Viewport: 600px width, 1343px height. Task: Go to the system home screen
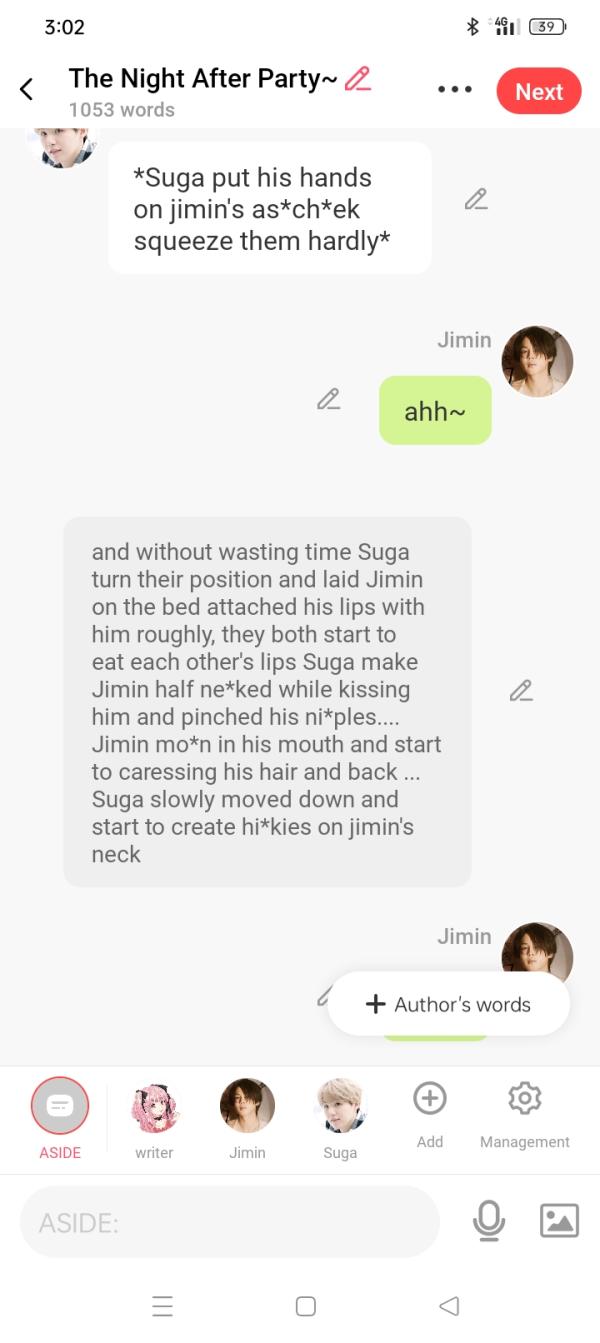click(x=306, y=1306)
